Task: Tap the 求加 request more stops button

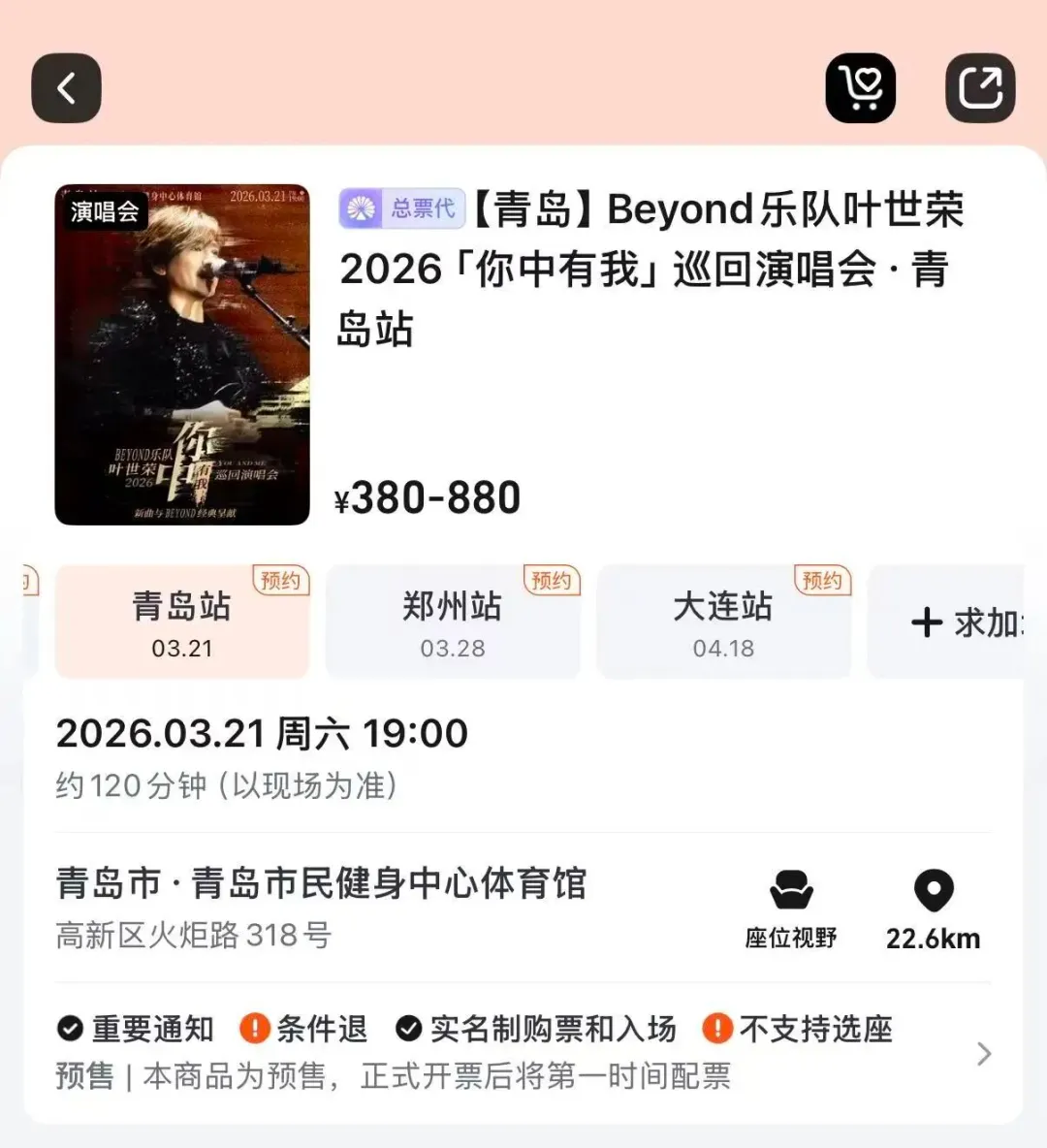Action: 960,622
